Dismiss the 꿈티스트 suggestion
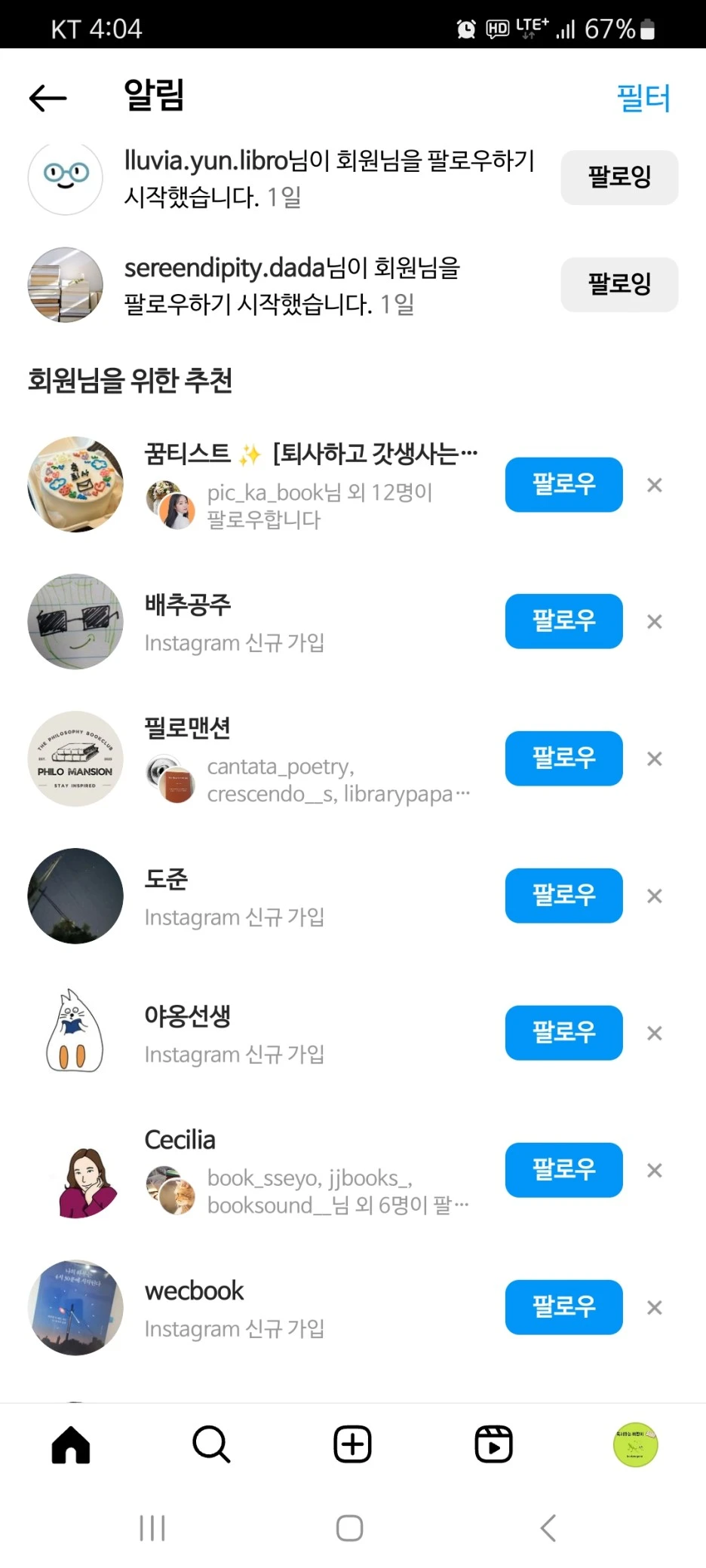This screenshot has width=706, height=1568. tap(654, 485)
